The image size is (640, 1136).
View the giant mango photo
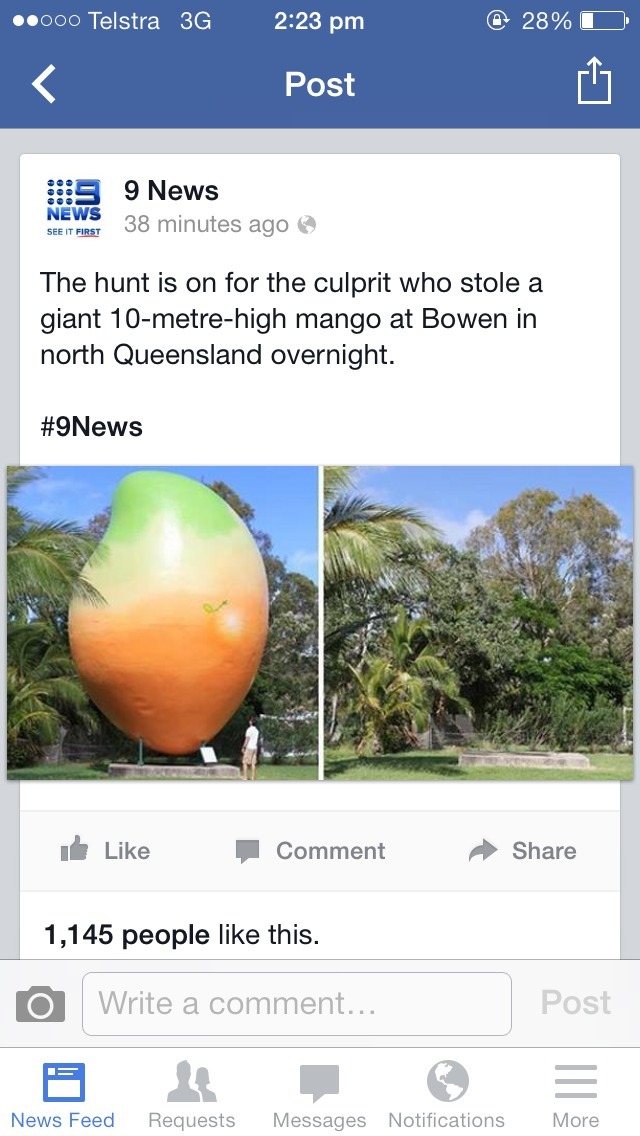tap(163, 622)
